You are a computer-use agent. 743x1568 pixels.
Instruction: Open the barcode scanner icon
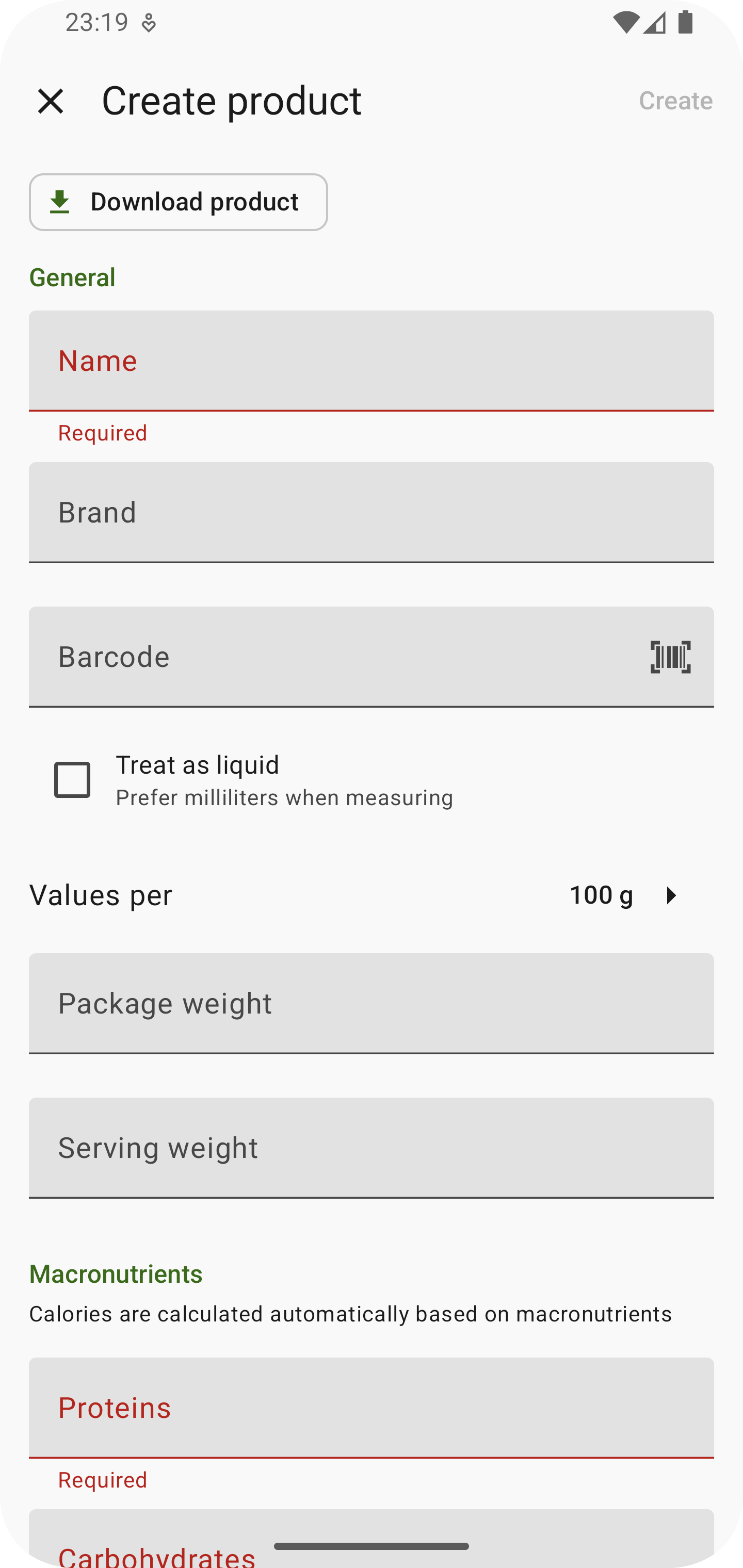671,657
